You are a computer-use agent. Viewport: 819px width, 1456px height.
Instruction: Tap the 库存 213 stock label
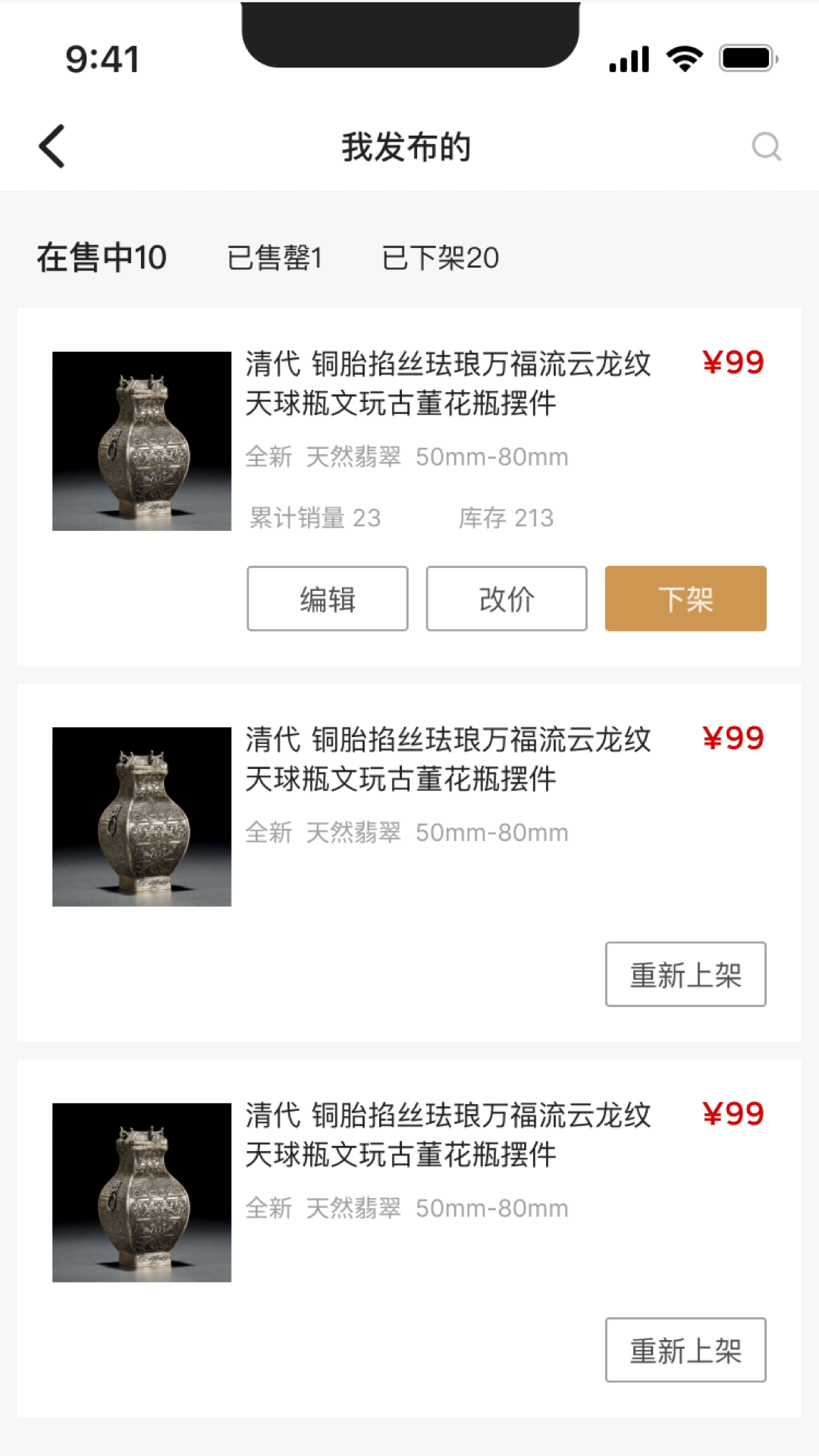pos(508,517)
